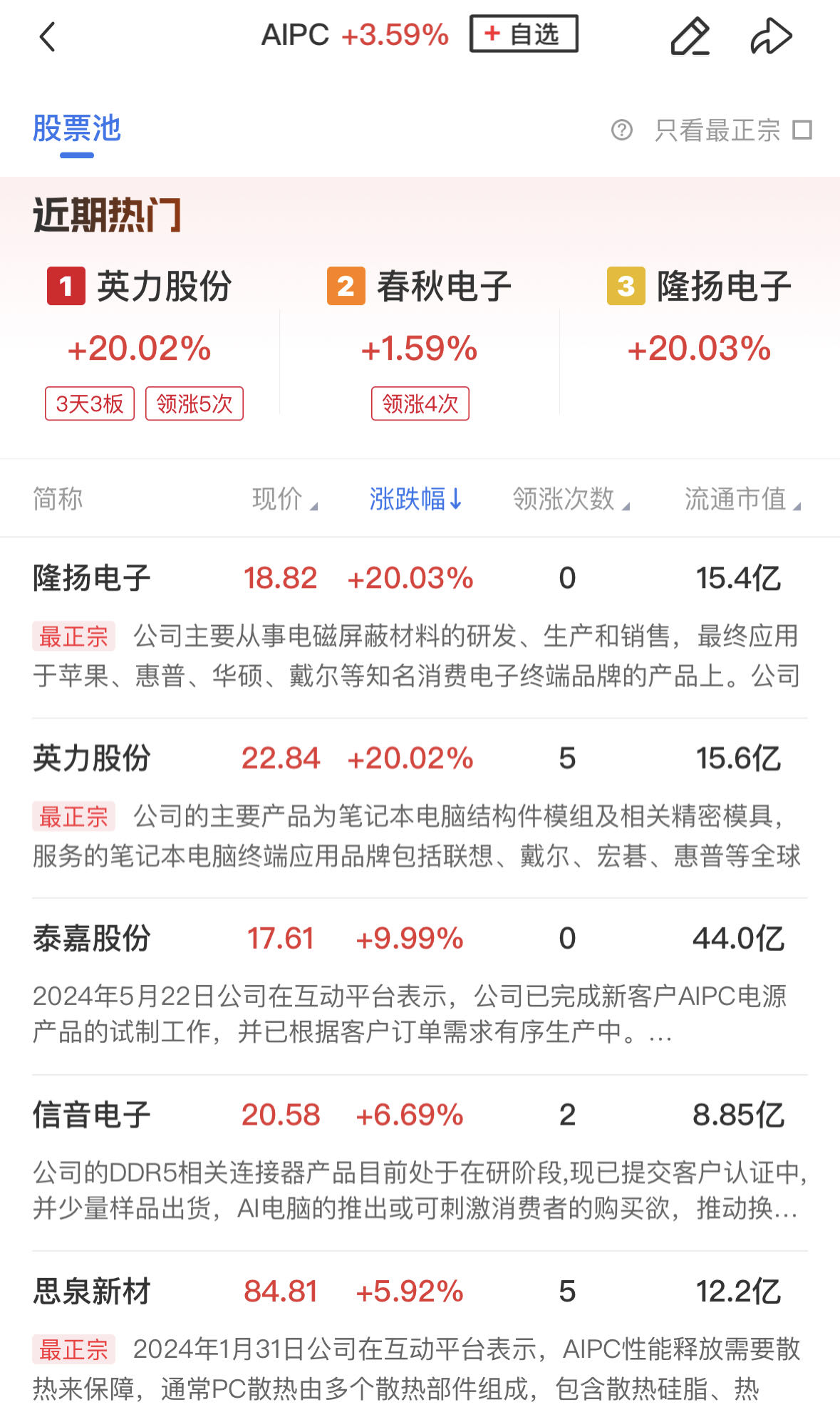Add AIPC to 自选 watchlist

tap(524, 34)
